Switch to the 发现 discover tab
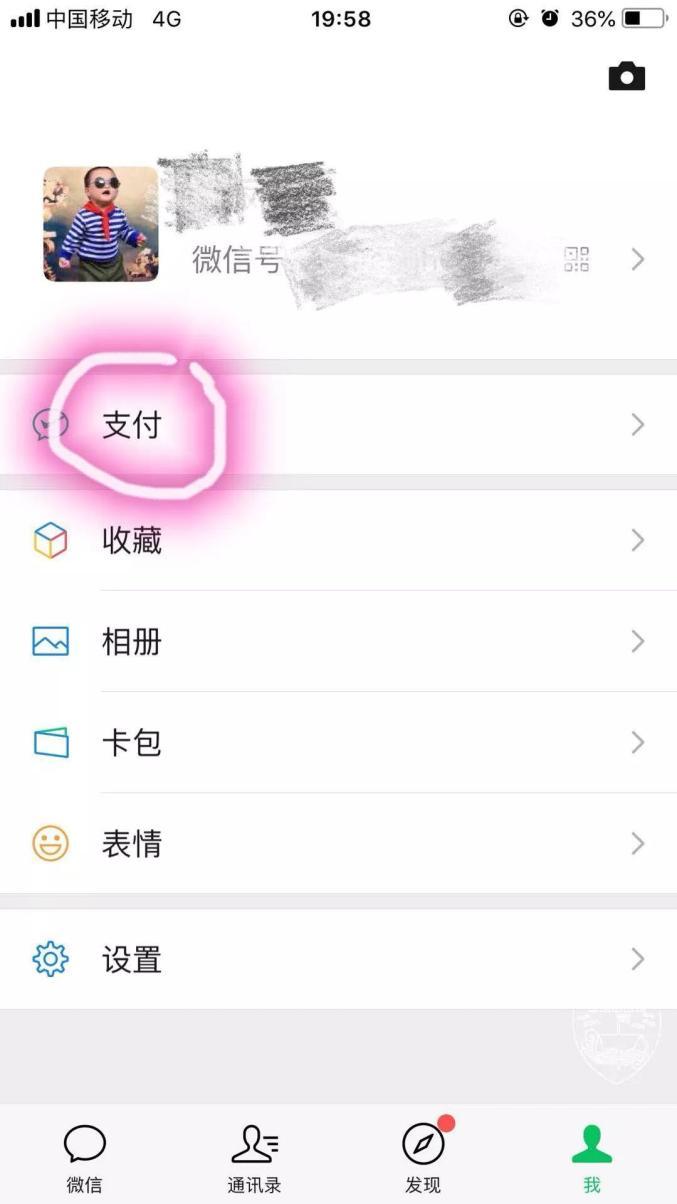Image resolution: width=677 pixels, height=1204 pixels. click(423, 1157)
